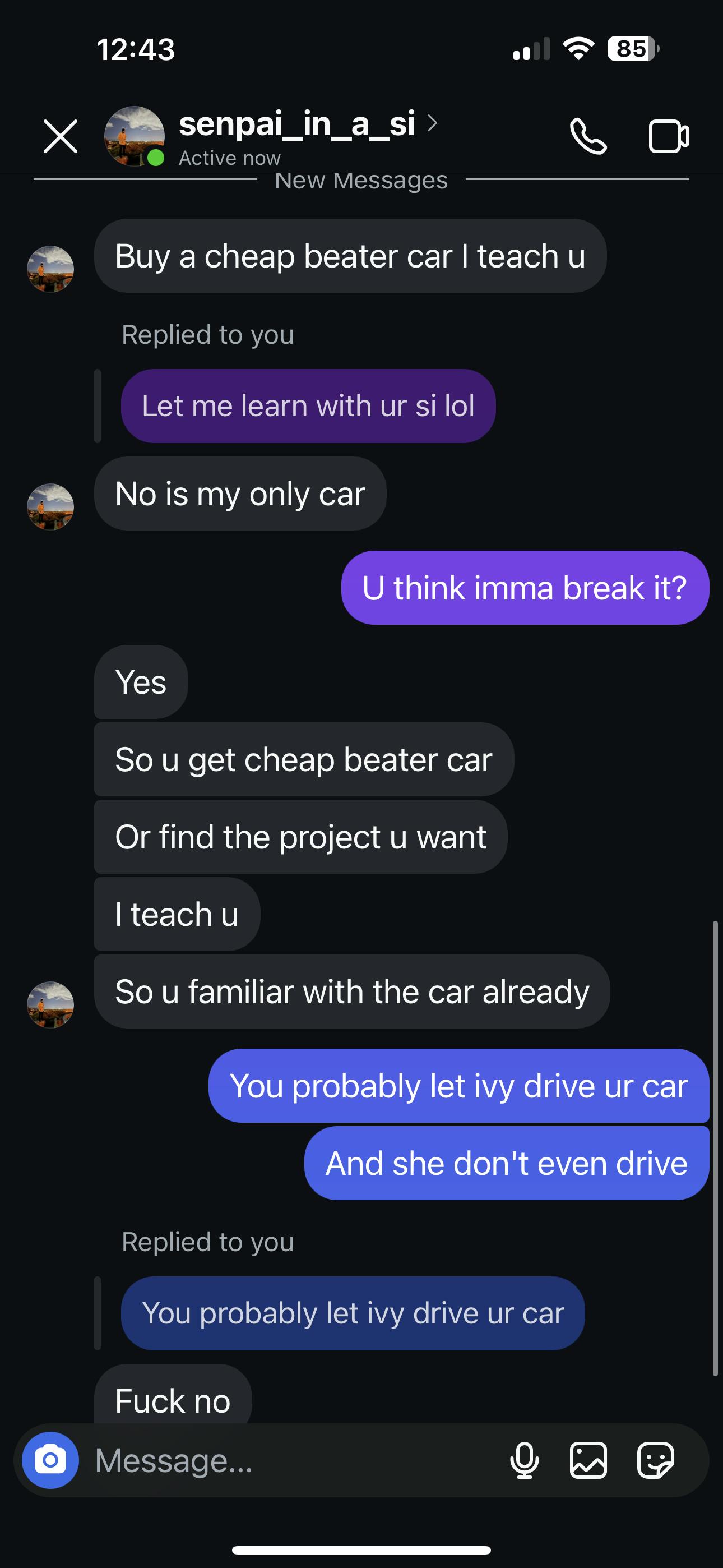Jump to the quoted "Let me learn with ur si lol" message

pyautogui.click(x=308, y=406)
